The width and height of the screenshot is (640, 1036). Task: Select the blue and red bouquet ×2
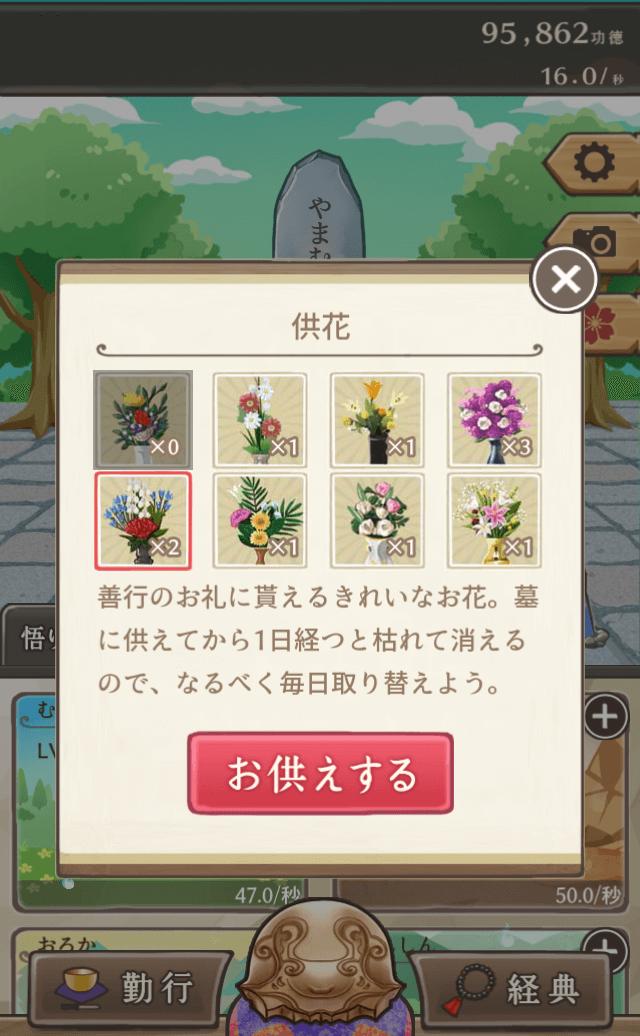pos(143,520)
